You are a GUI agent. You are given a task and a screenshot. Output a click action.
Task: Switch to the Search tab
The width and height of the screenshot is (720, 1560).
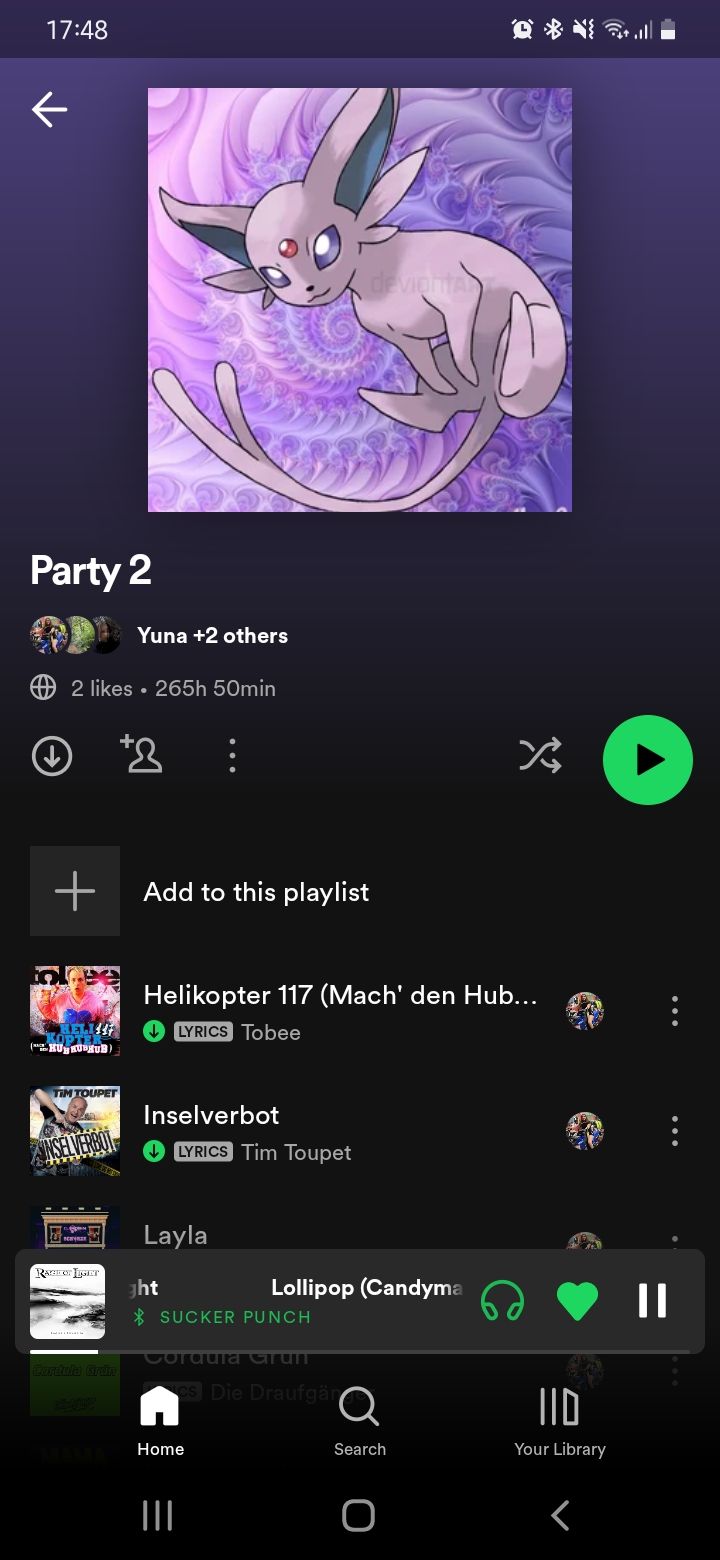(360, 1420)
